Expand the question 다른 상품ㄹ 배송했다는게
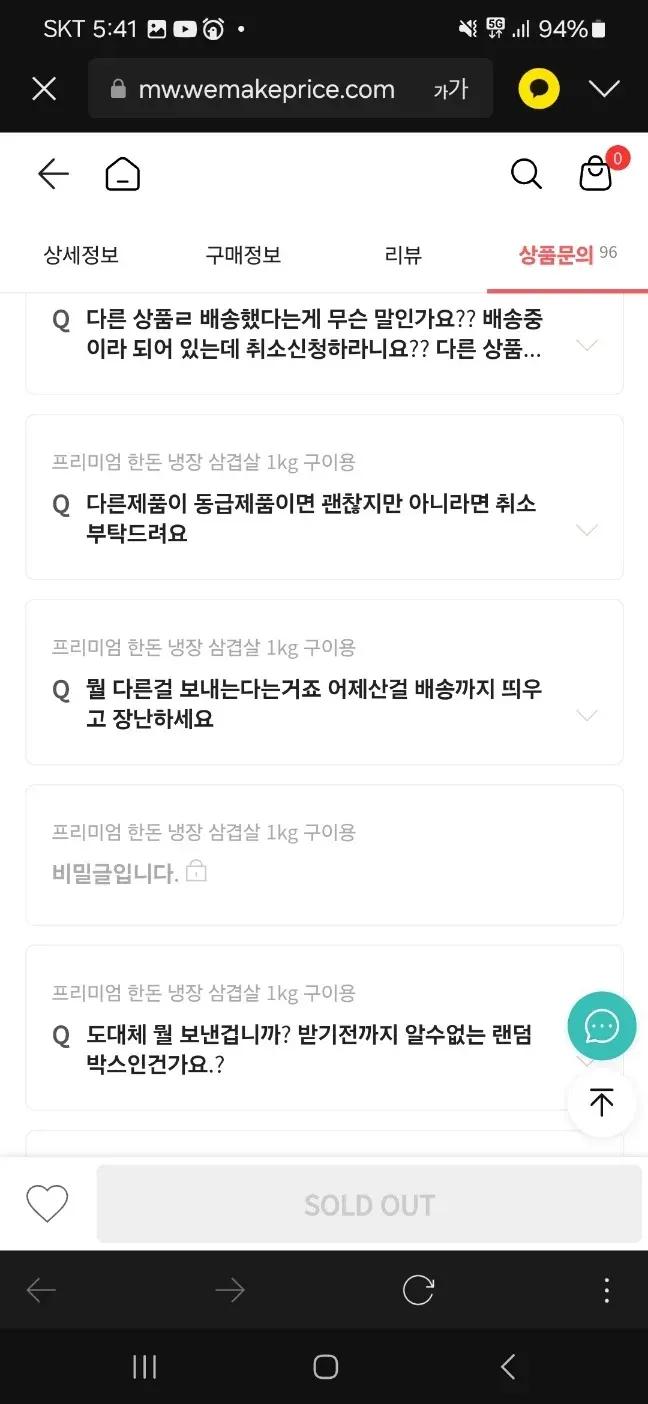 point(587,345)
